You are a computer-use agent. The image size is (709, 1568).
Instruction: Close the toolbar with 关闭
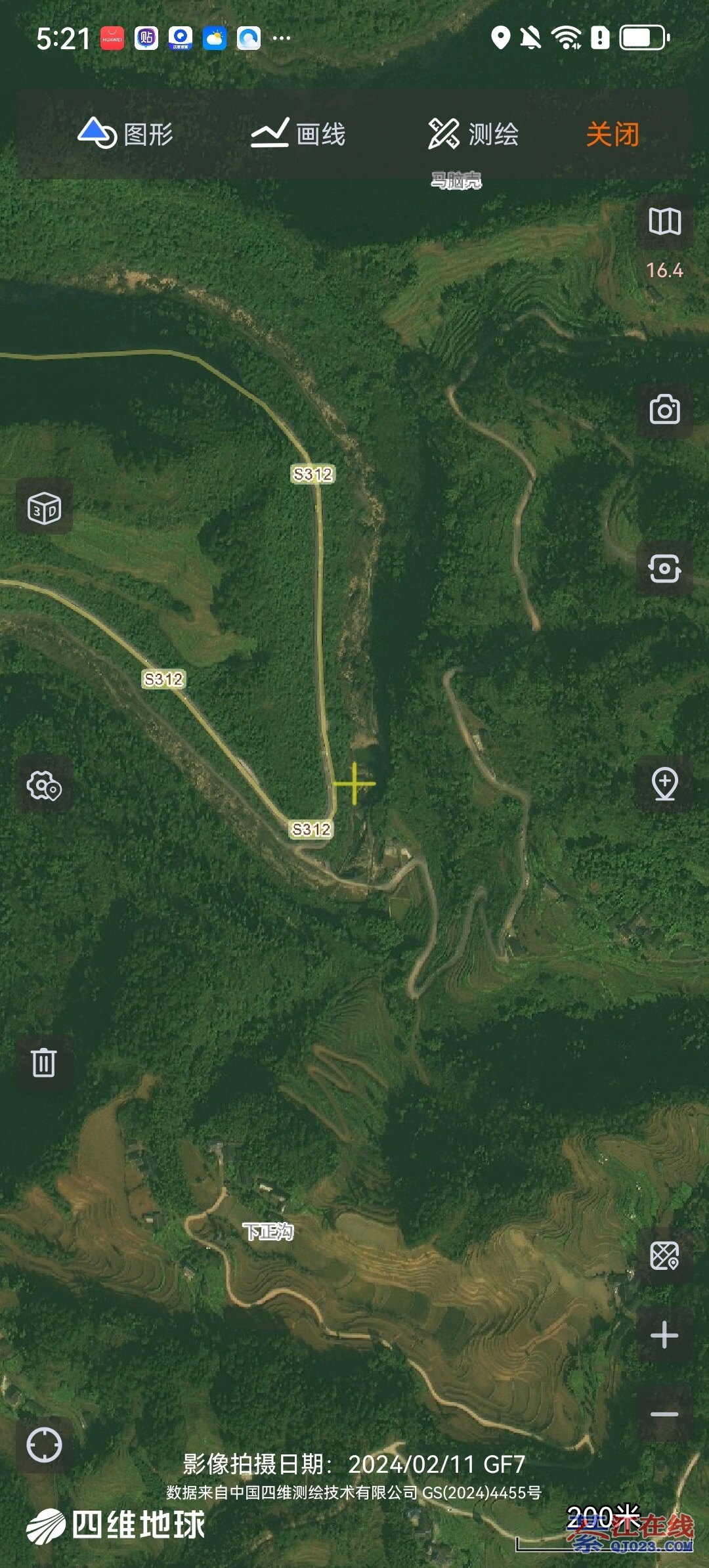pyautogui.click(x=612, y=134)
